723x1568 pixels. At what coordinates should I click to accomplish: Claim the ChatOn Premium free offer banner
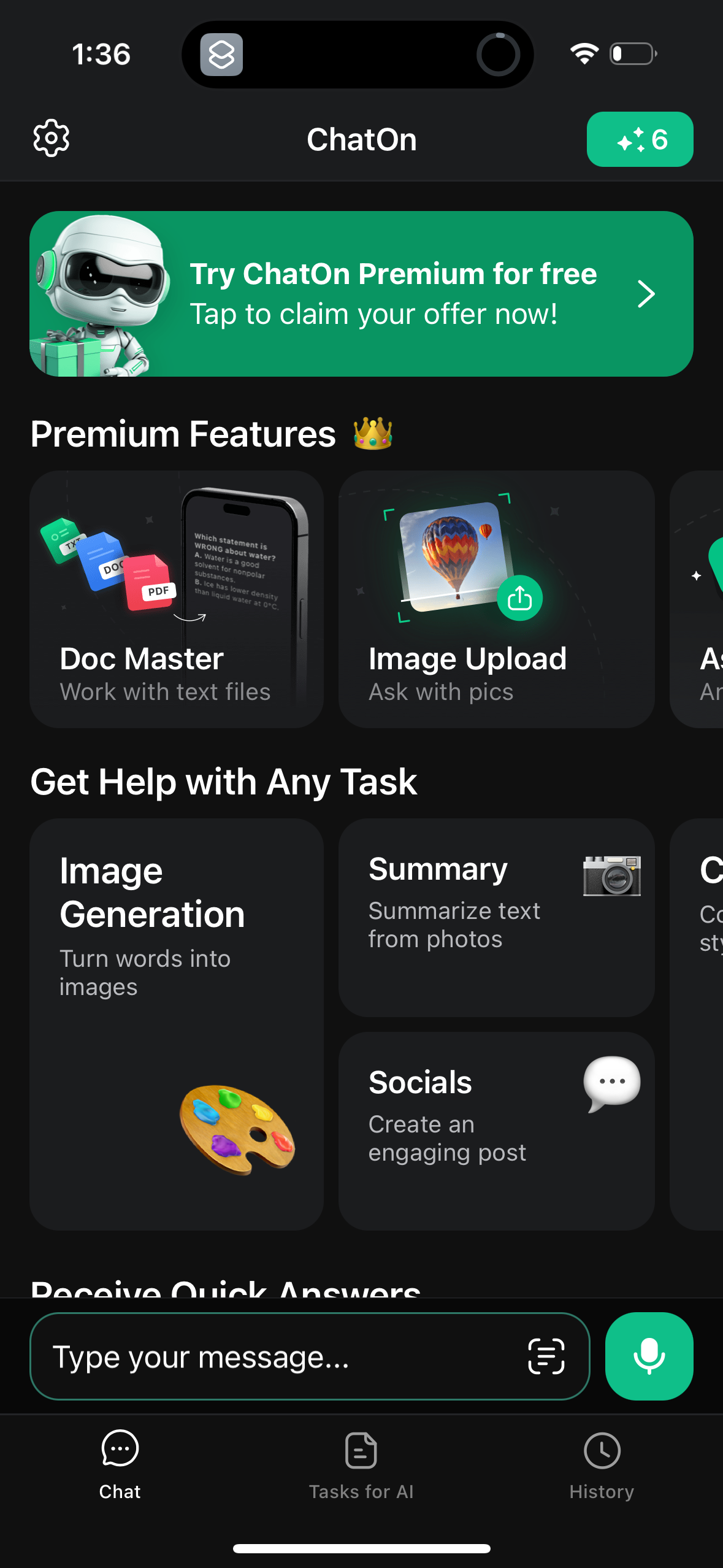[x=361, y=294]
